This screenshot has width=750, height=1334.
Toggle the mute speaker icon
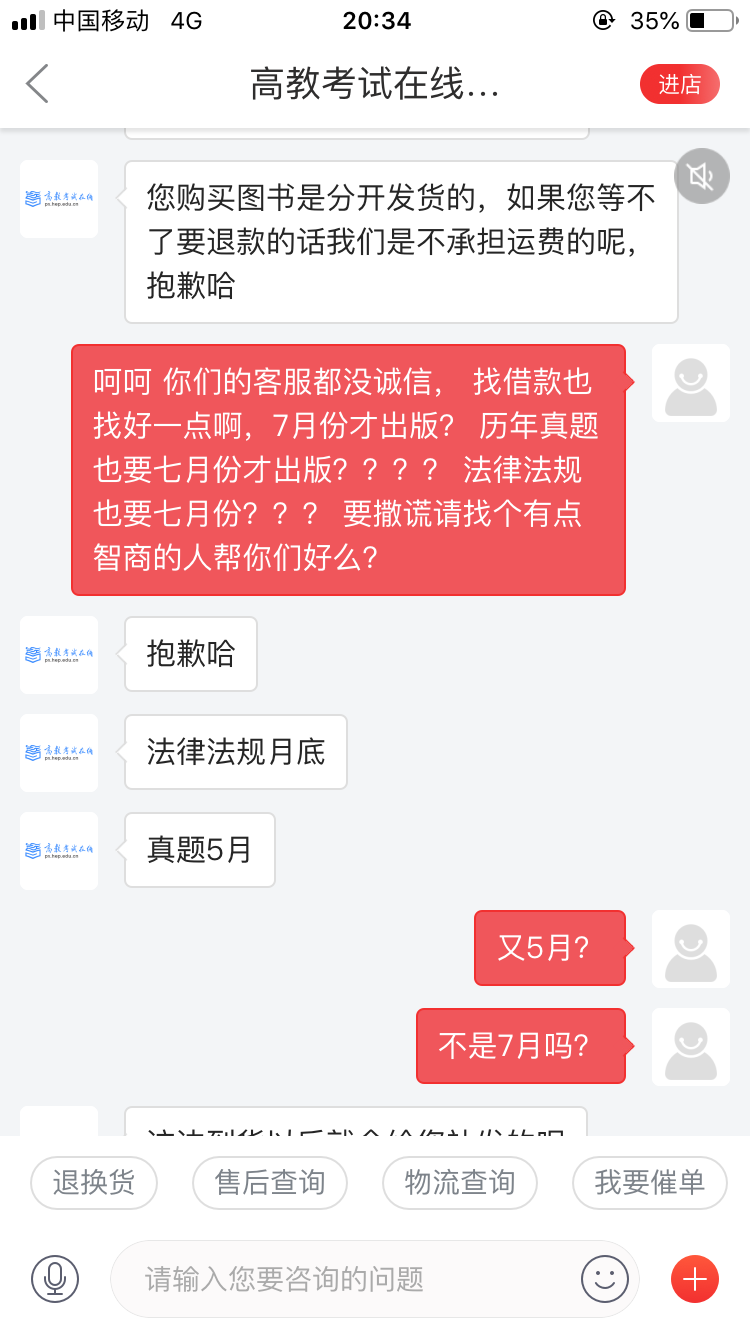(701, 177)
